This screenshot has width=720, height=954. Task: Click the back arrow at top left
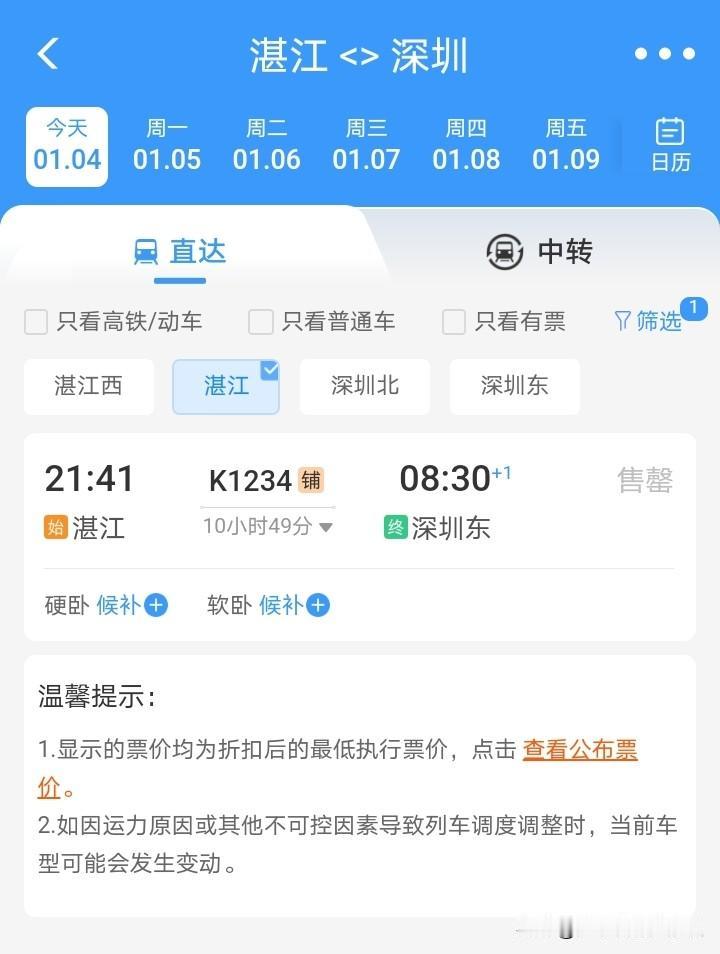pyautogui.click(x=47, y=53)
